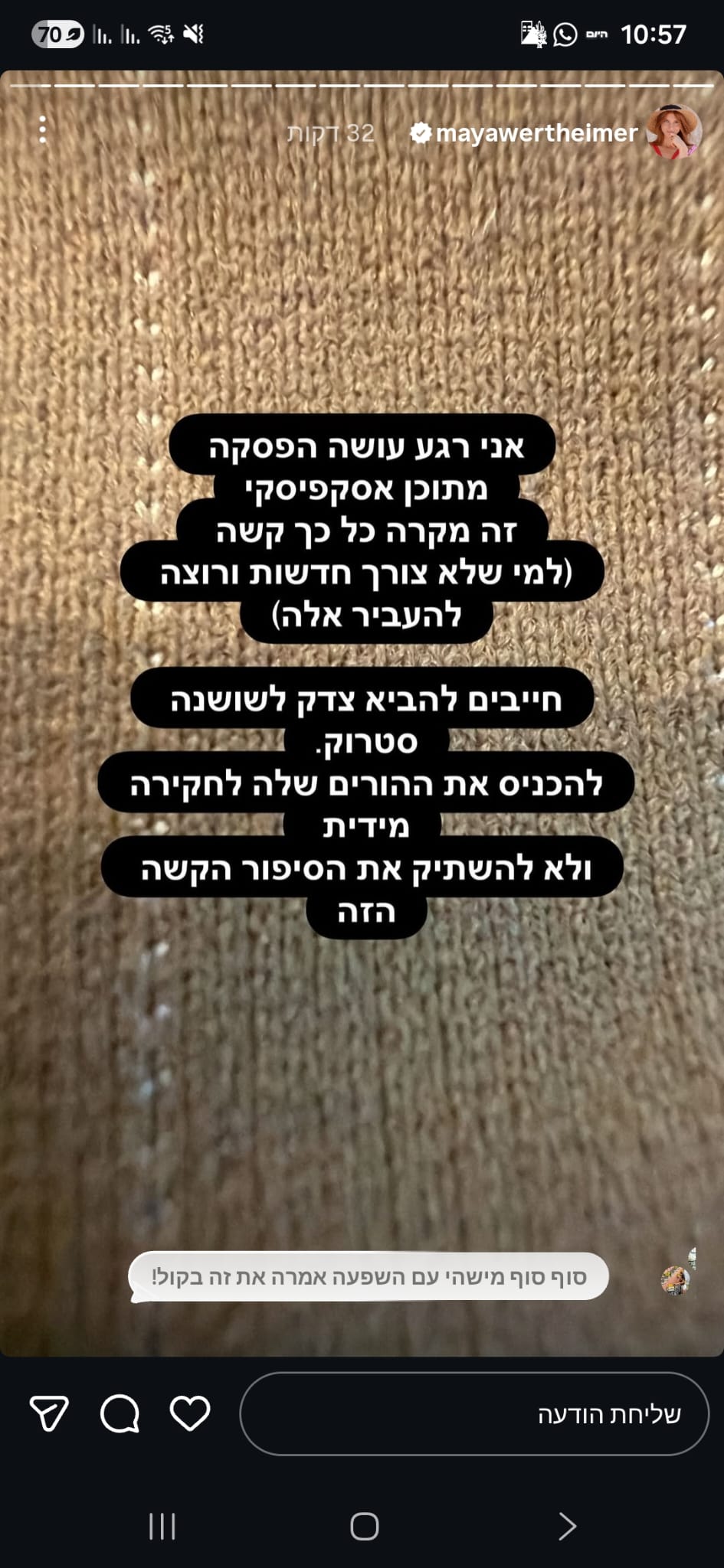Tap the message field שליחת הודעה
The height and width of the screenshot is (1568, 724).
pos(475,1413)
